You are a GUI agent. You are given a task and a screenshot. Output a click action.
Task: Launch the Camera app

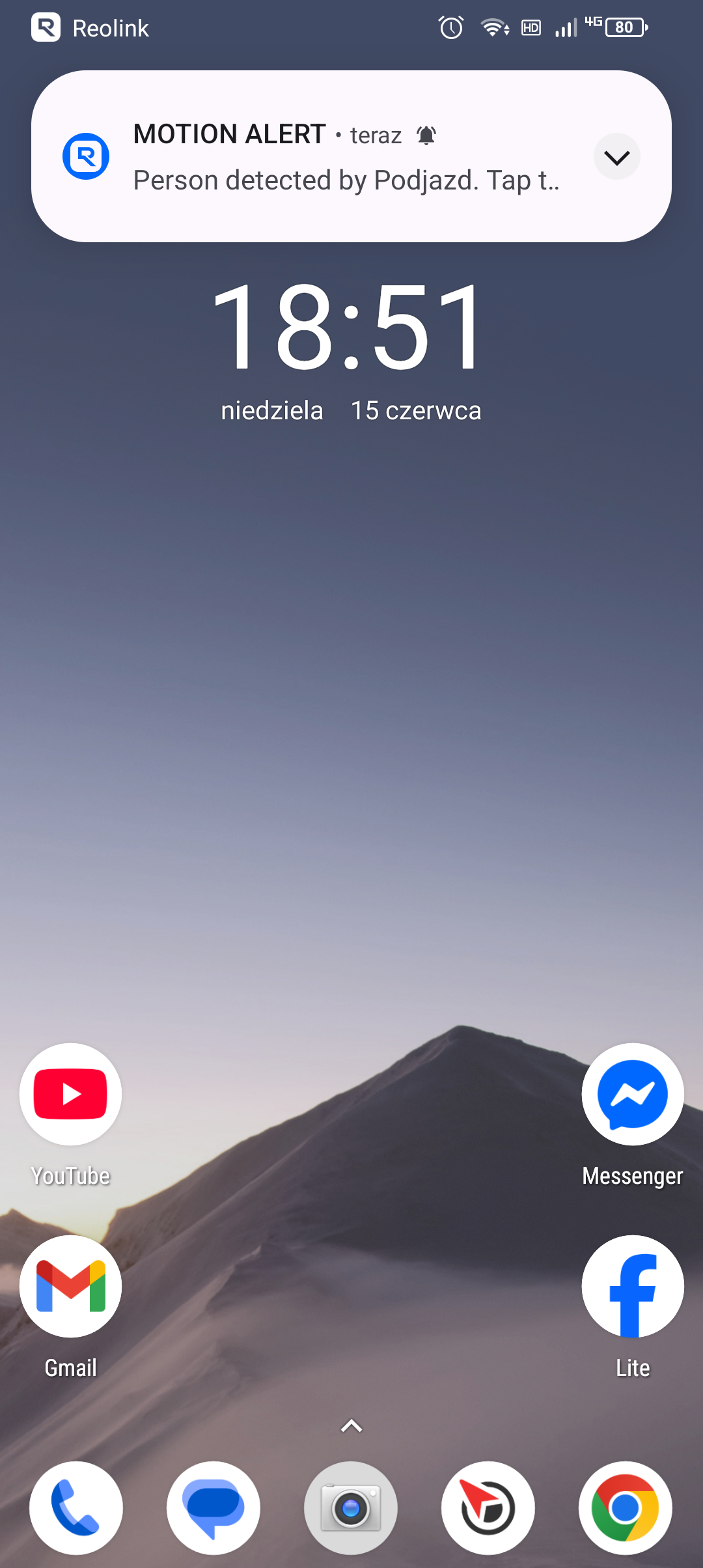[351, 1508]
